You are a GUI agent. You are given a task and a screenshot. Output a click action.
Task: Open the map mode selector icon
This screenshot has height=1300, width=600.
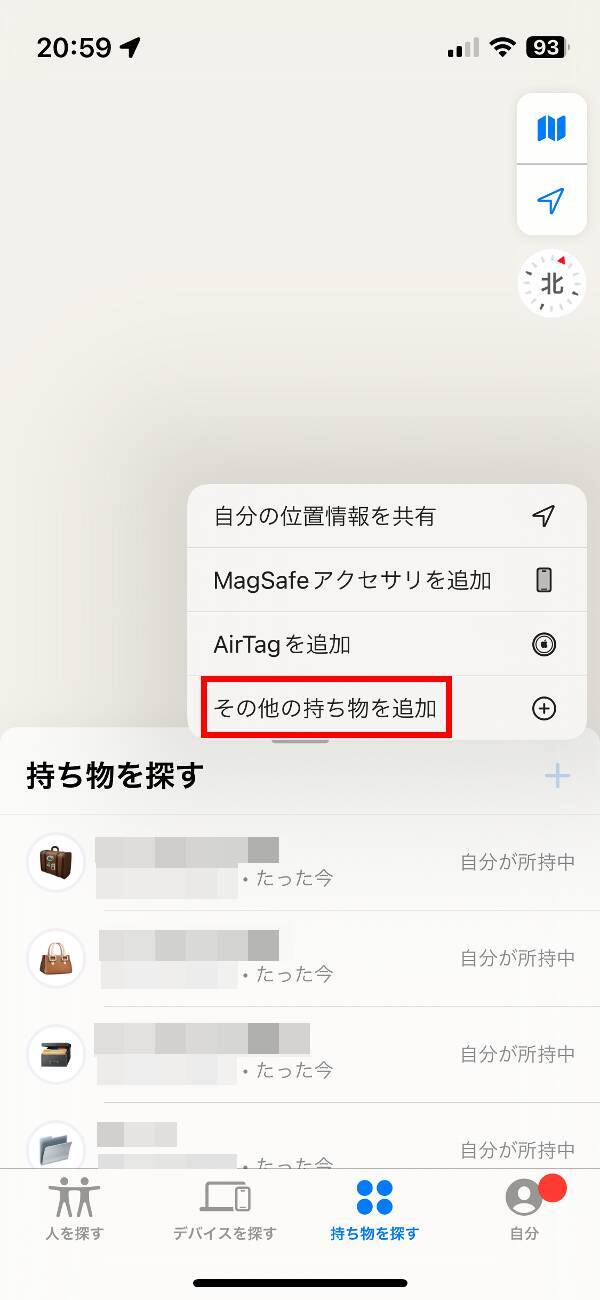(551, 128)
